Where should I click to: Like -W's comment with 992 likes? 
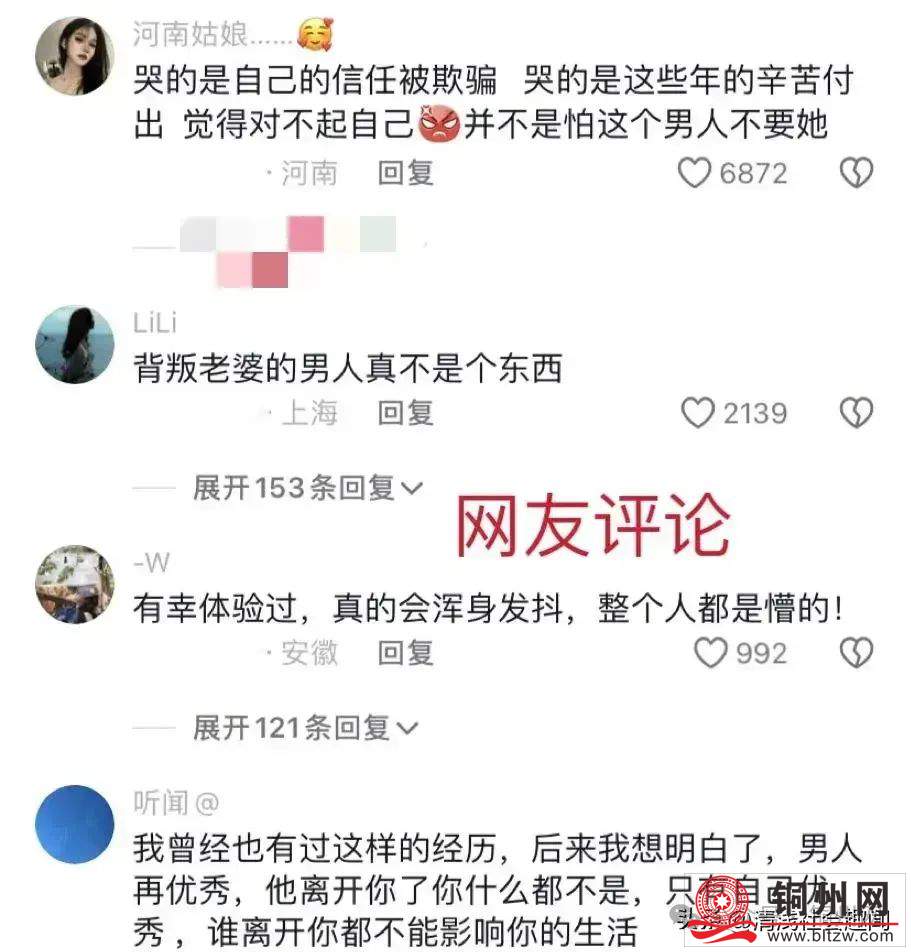[710, 653]
